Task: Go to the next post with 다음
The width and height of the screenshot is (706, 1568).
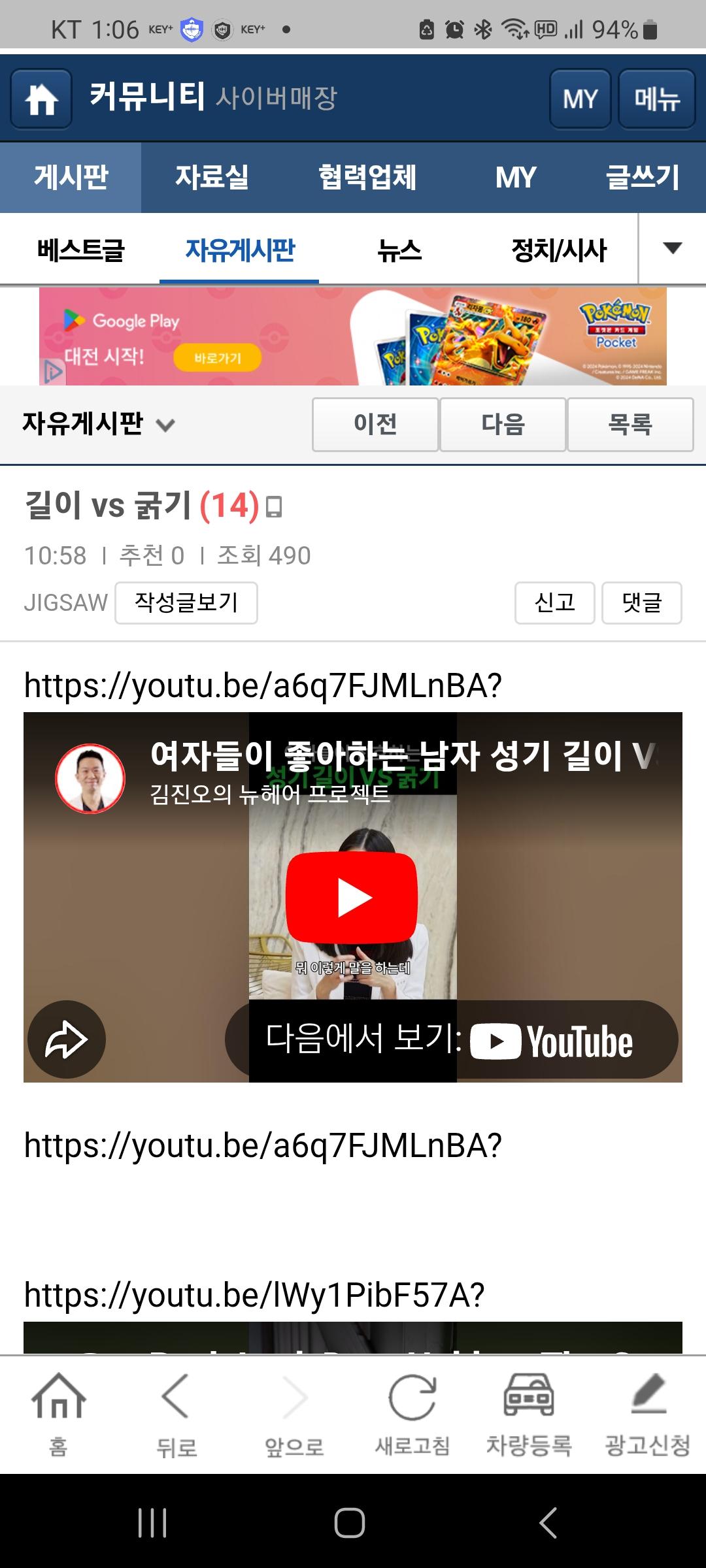Action: 503,425
